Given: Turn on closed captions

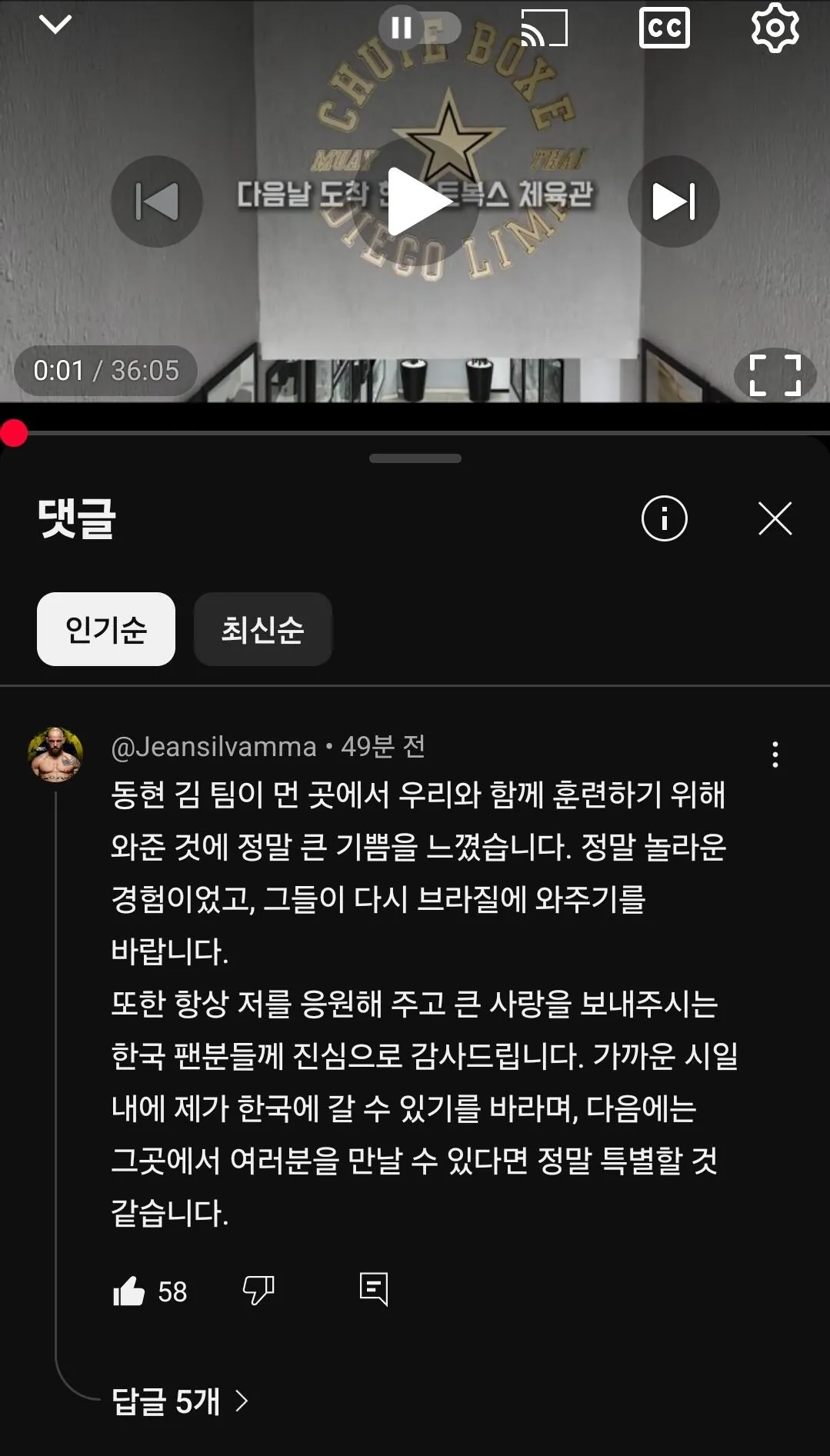Looking at the screenshot, I should pos(664,28).
